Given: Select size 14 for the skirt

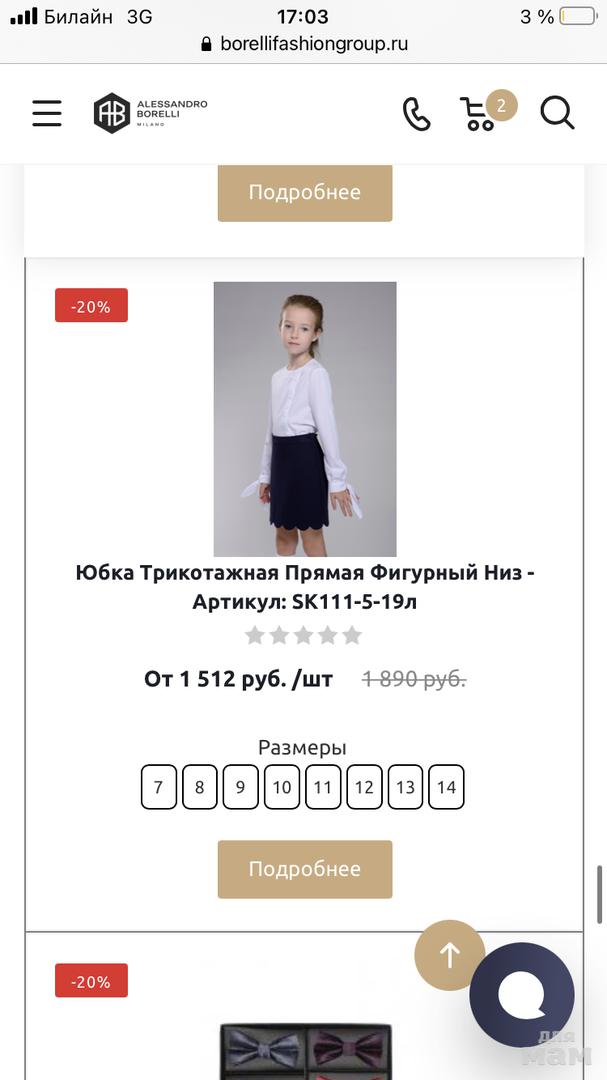Looking at the screenshot, I should [x=446, y=787].
